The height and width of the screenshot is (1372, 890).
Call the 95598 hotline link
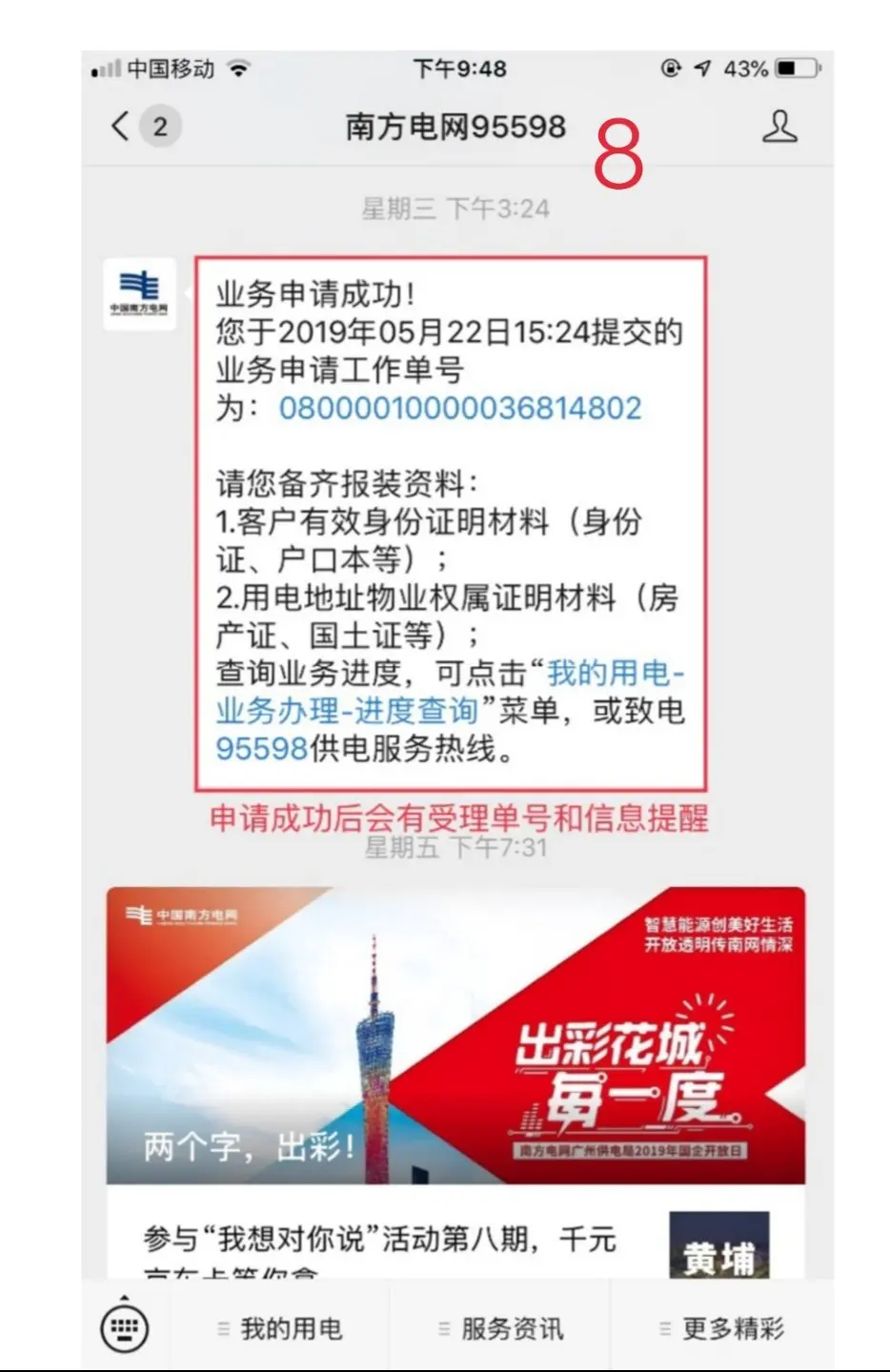pos(261,749)
